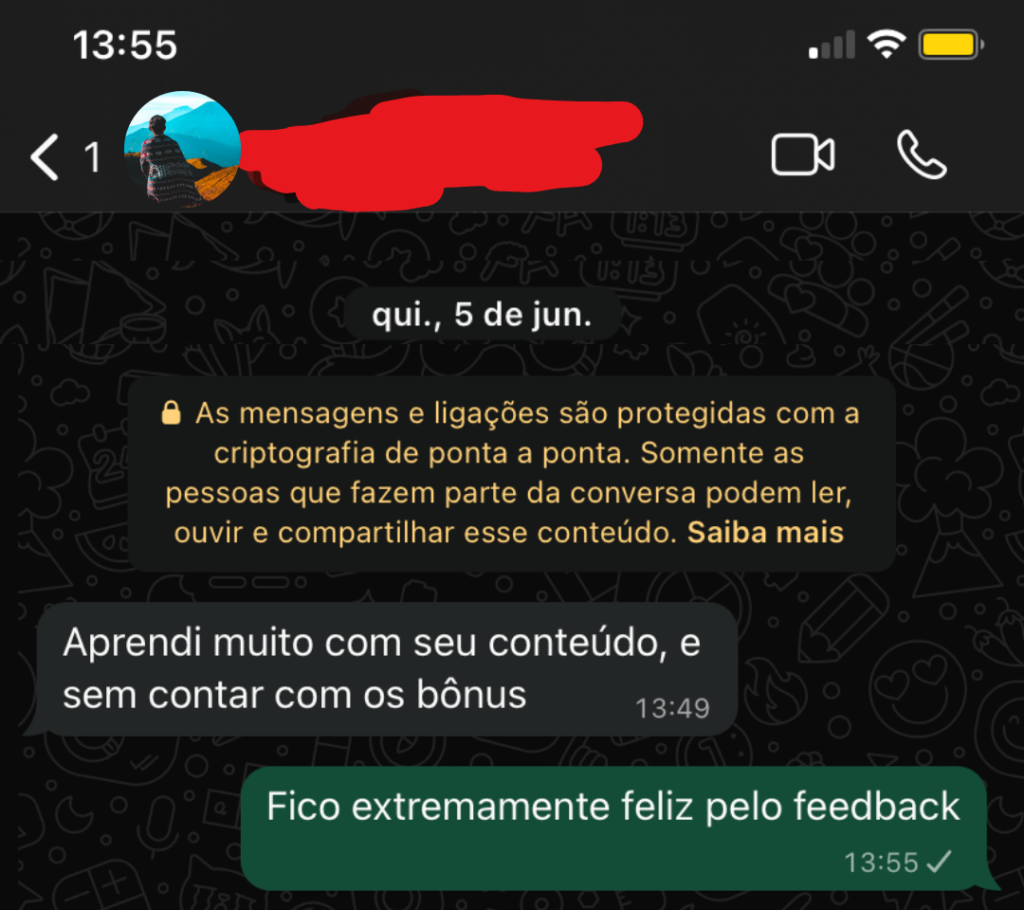Open the Saiba mais encryption link
Viewport: 1024px width, 910px height.
point(765,532)
